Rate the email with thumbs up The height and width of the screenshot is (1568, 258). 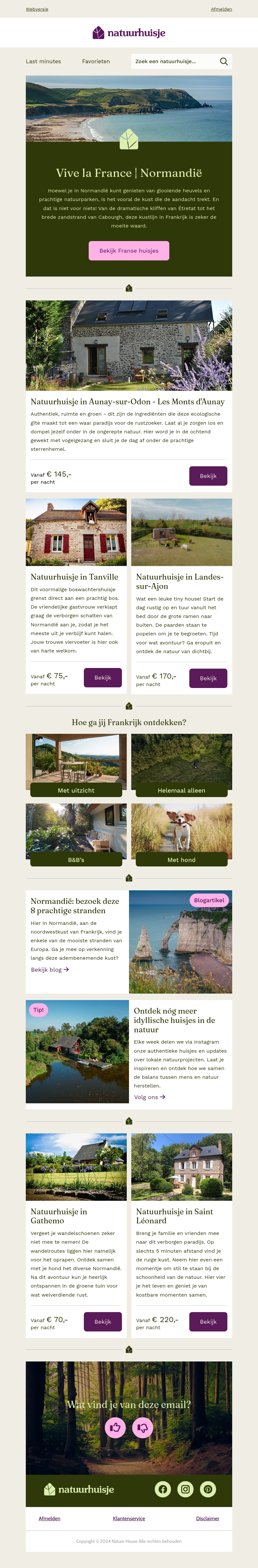point(115,1427)
